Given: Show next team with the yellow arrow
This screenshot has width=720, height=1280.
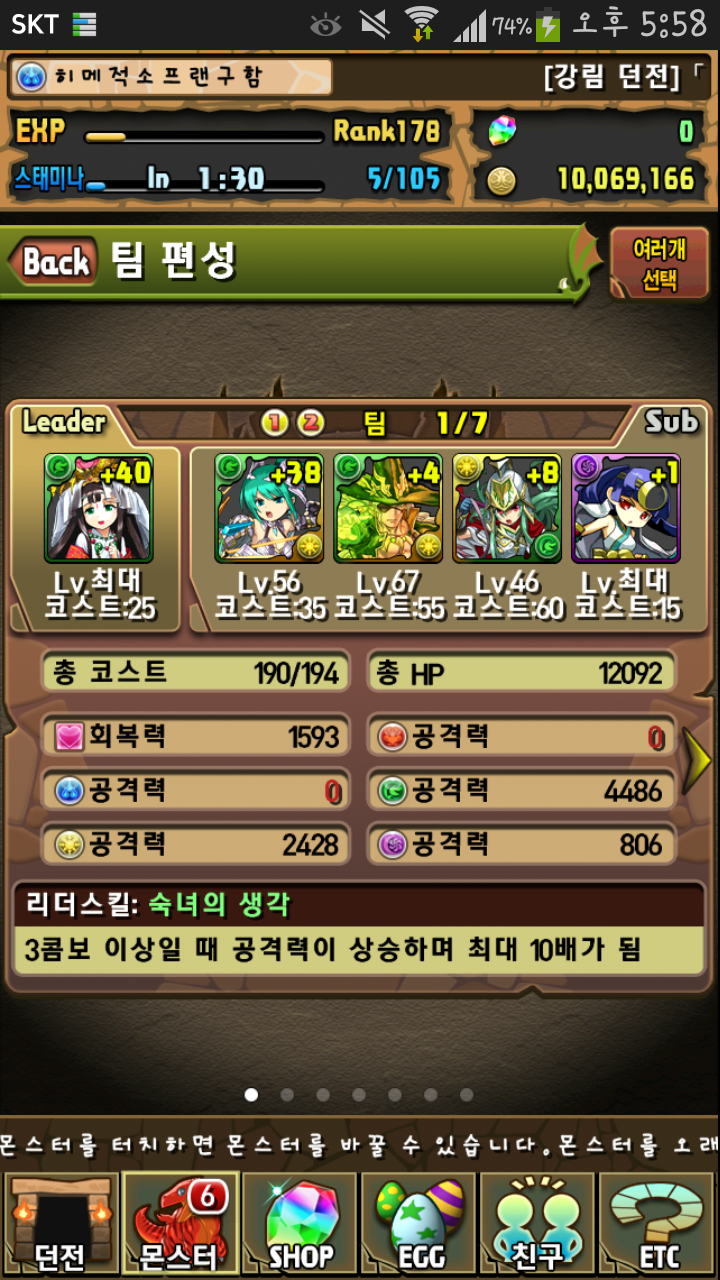Looking at the screenshot, I should (697, 762).
